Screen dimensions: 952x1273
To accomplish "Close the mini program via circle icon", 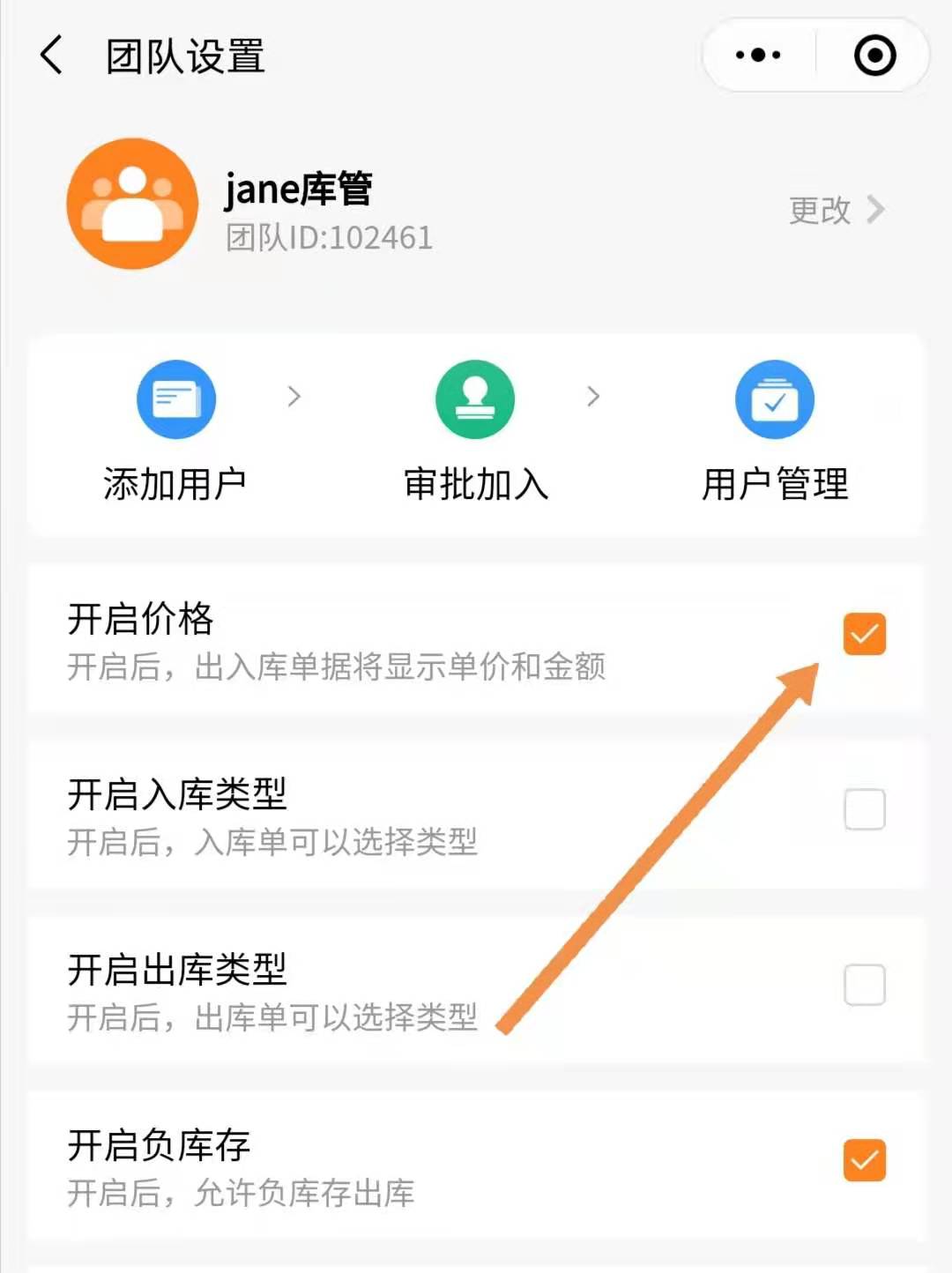I will [874, 56].
